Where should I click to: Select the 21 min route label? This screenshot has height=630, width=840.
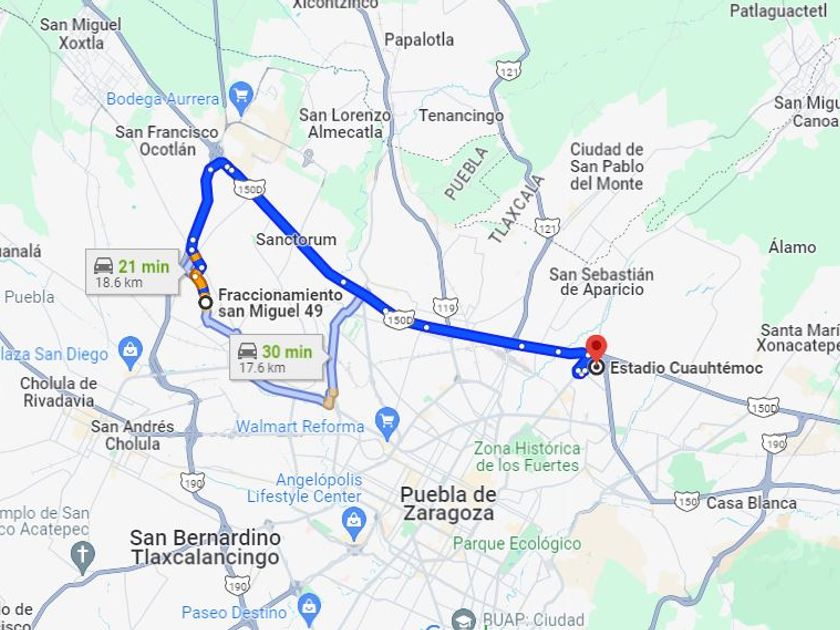[x=132, y=273]
